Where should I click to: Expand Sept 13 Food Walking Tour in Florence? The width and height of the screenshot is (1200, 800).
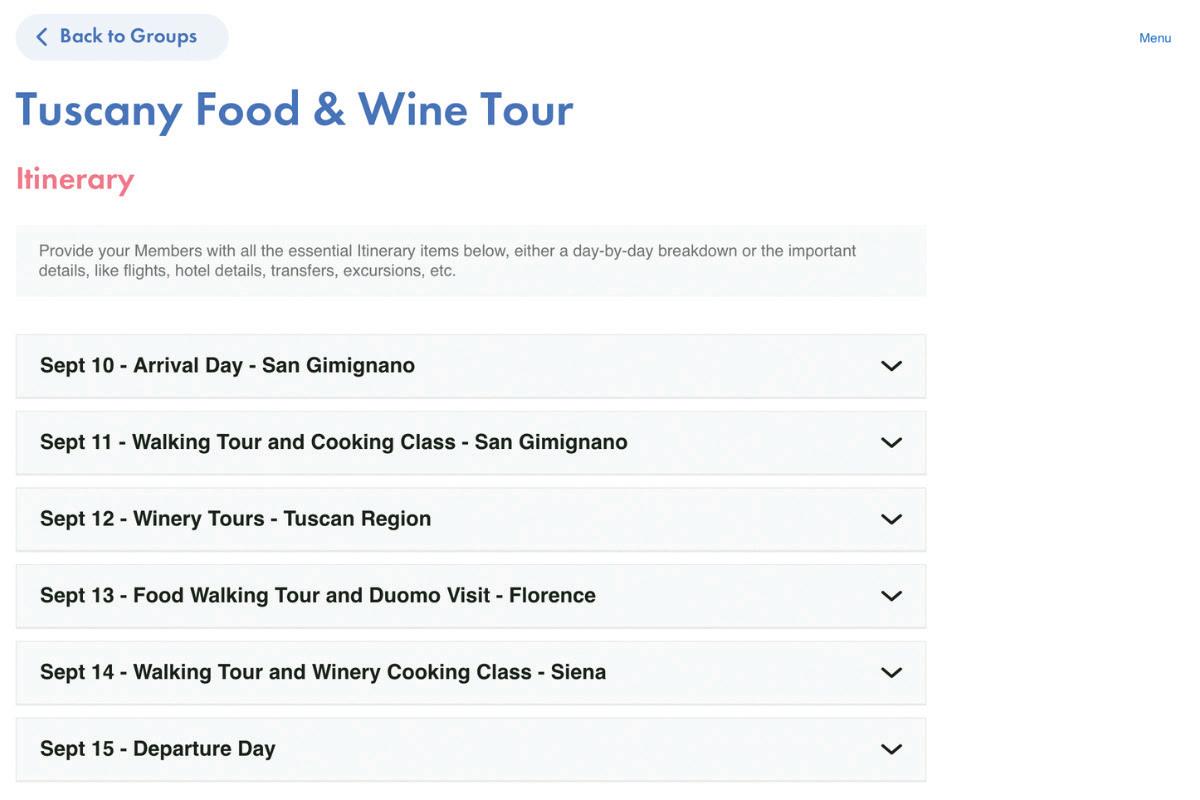click(x=891, y=596)
